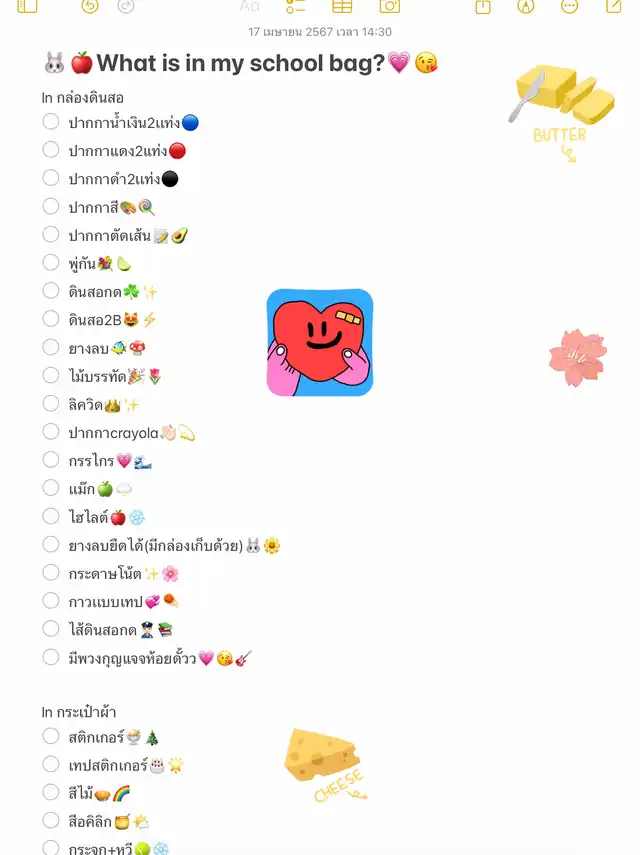Open the camera attachment option
Screen dimensions: 640x855
[389, 6]
